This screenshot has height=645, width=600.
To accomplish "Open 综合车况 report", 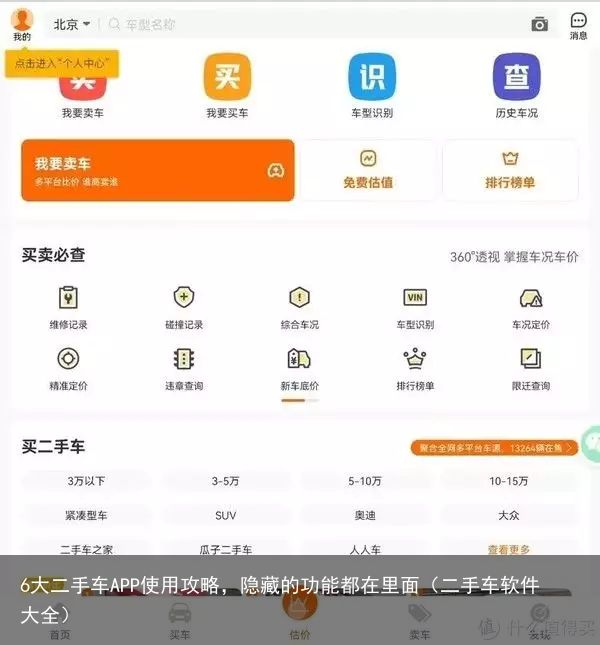I will pyautogui.click(x=300, y=306).
